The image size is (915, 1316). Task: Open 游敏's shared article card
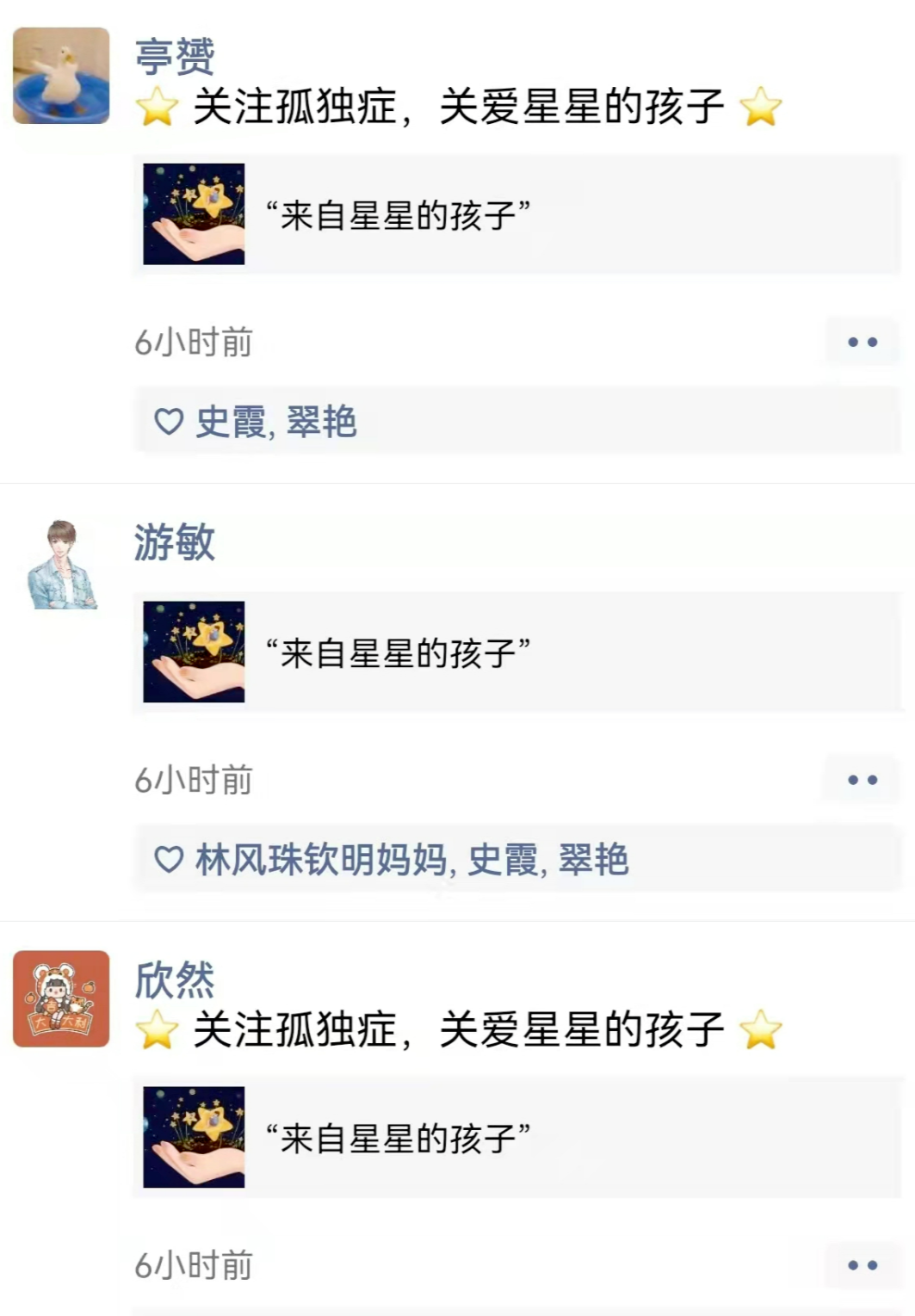[516, 652]
